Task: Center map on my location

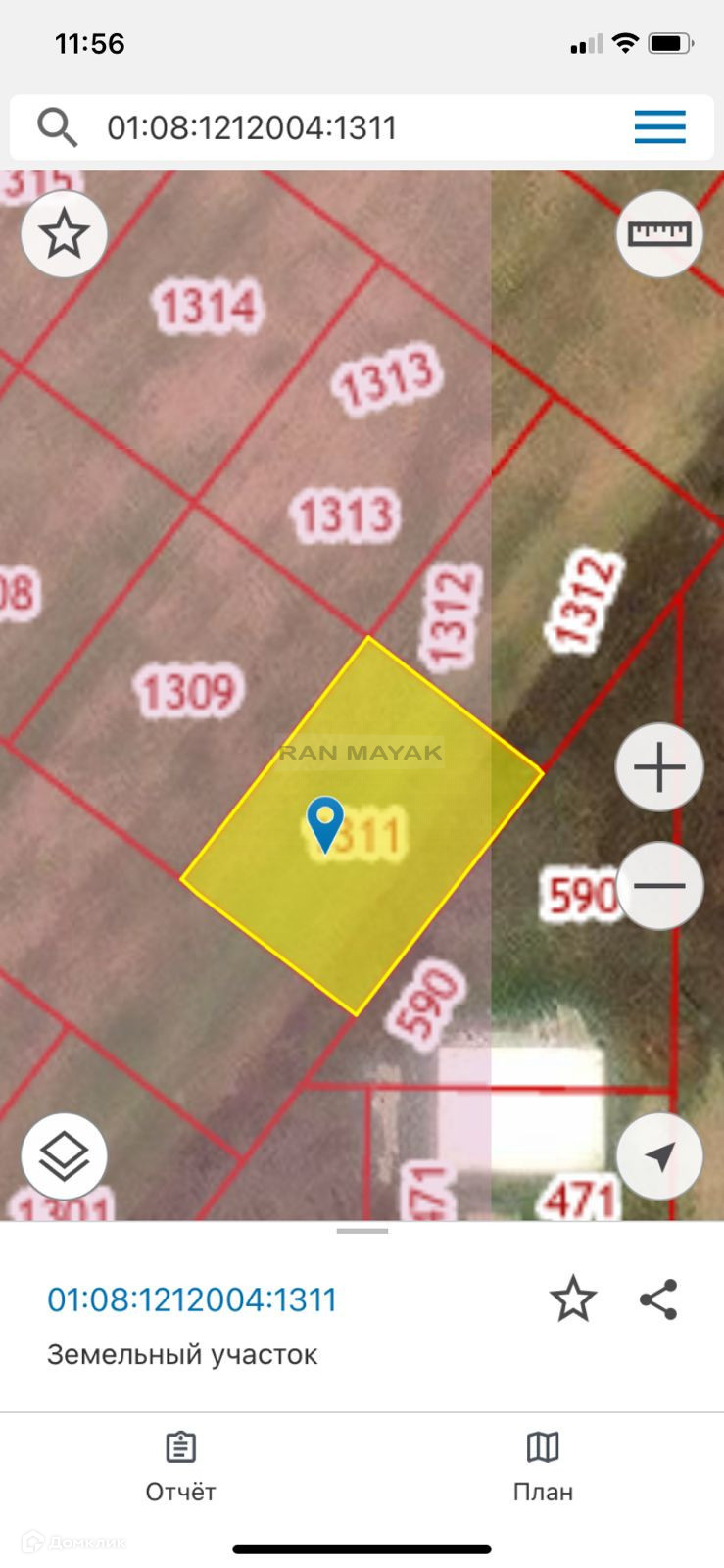Action: 659,1156
